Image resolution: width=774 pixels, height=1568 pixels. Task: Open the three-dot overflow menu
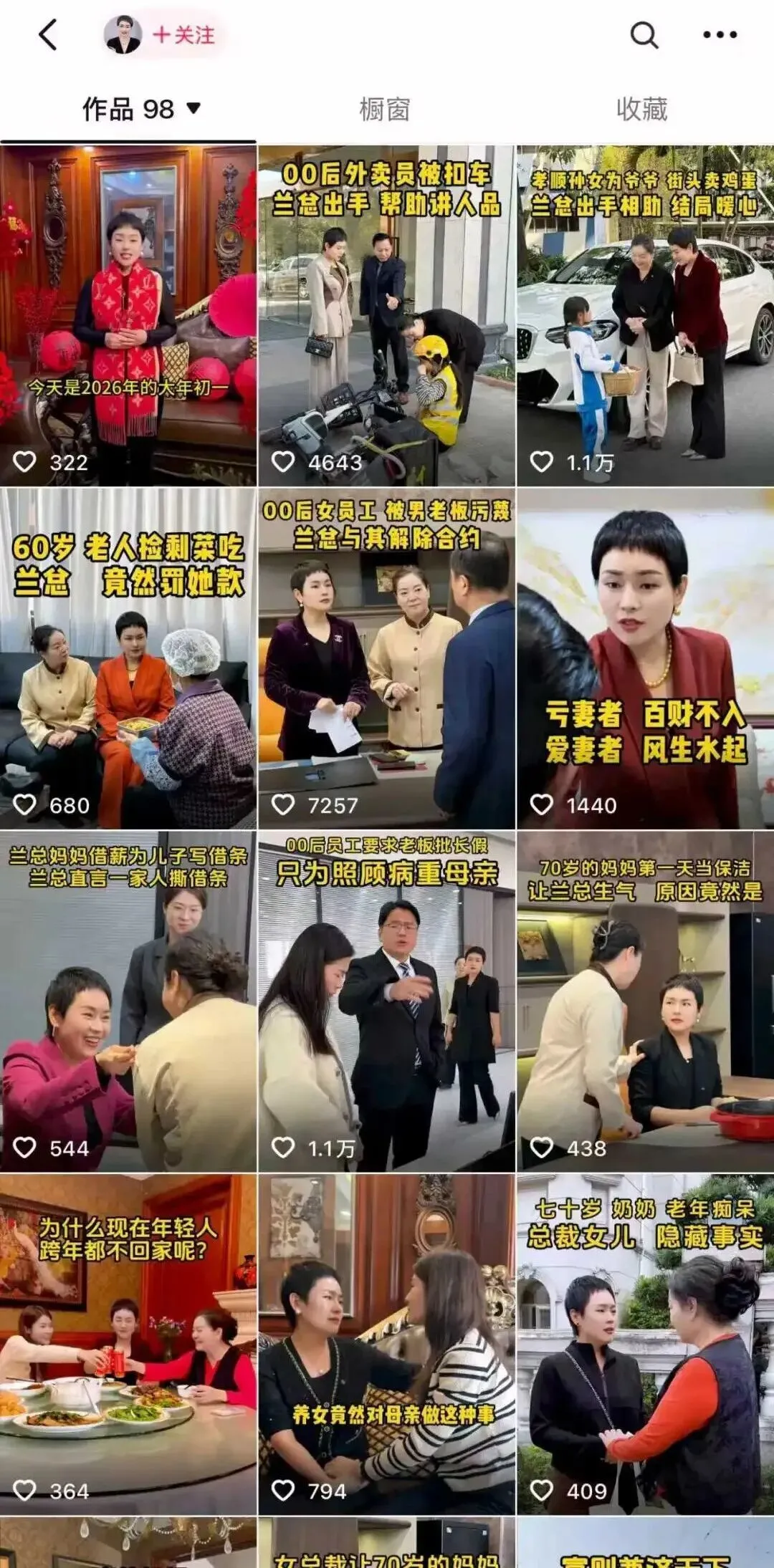point(720,34)
